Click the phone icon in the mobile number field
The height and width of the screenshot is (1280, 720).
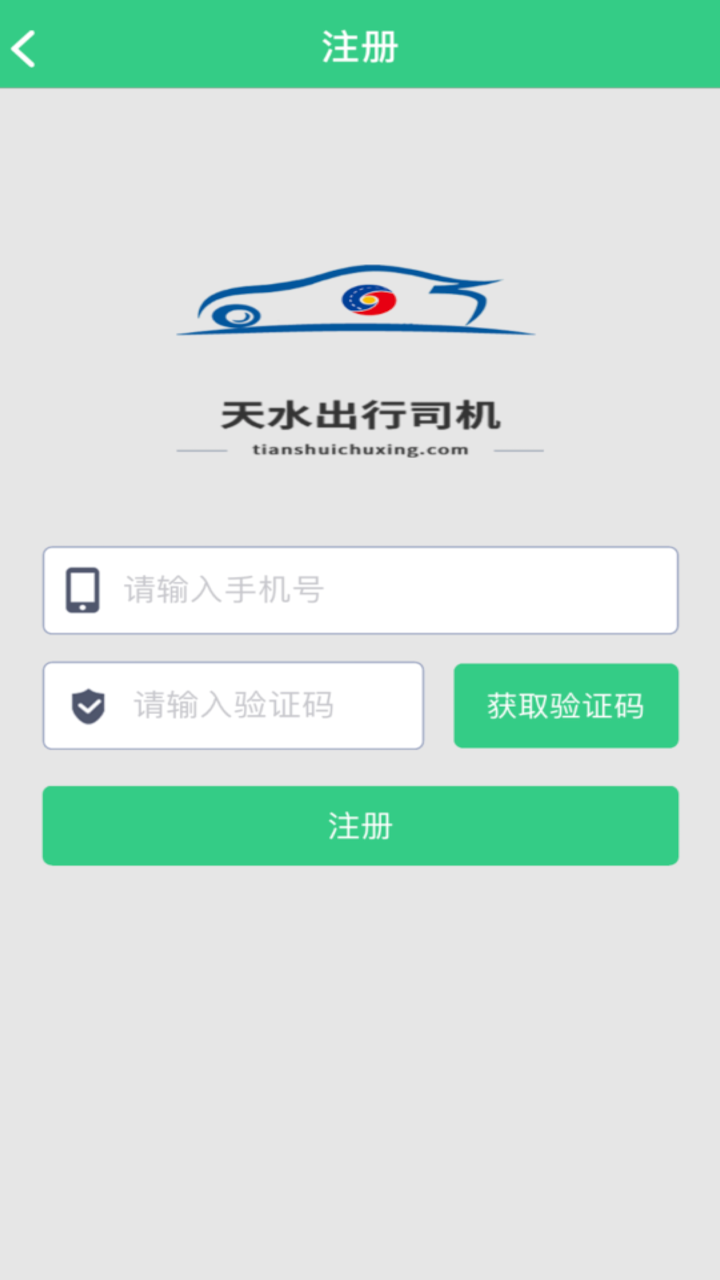[84, 589]
